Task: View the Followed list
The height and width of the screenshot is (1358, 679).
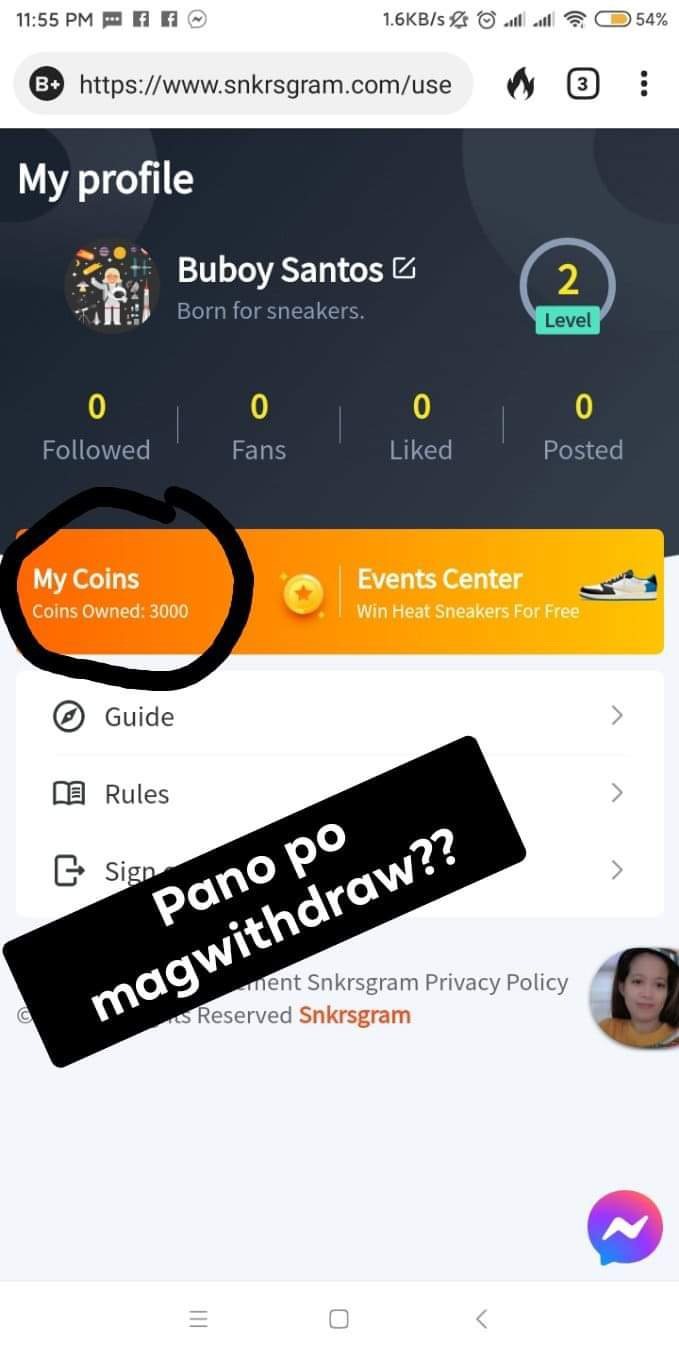Action: (96, 428)
